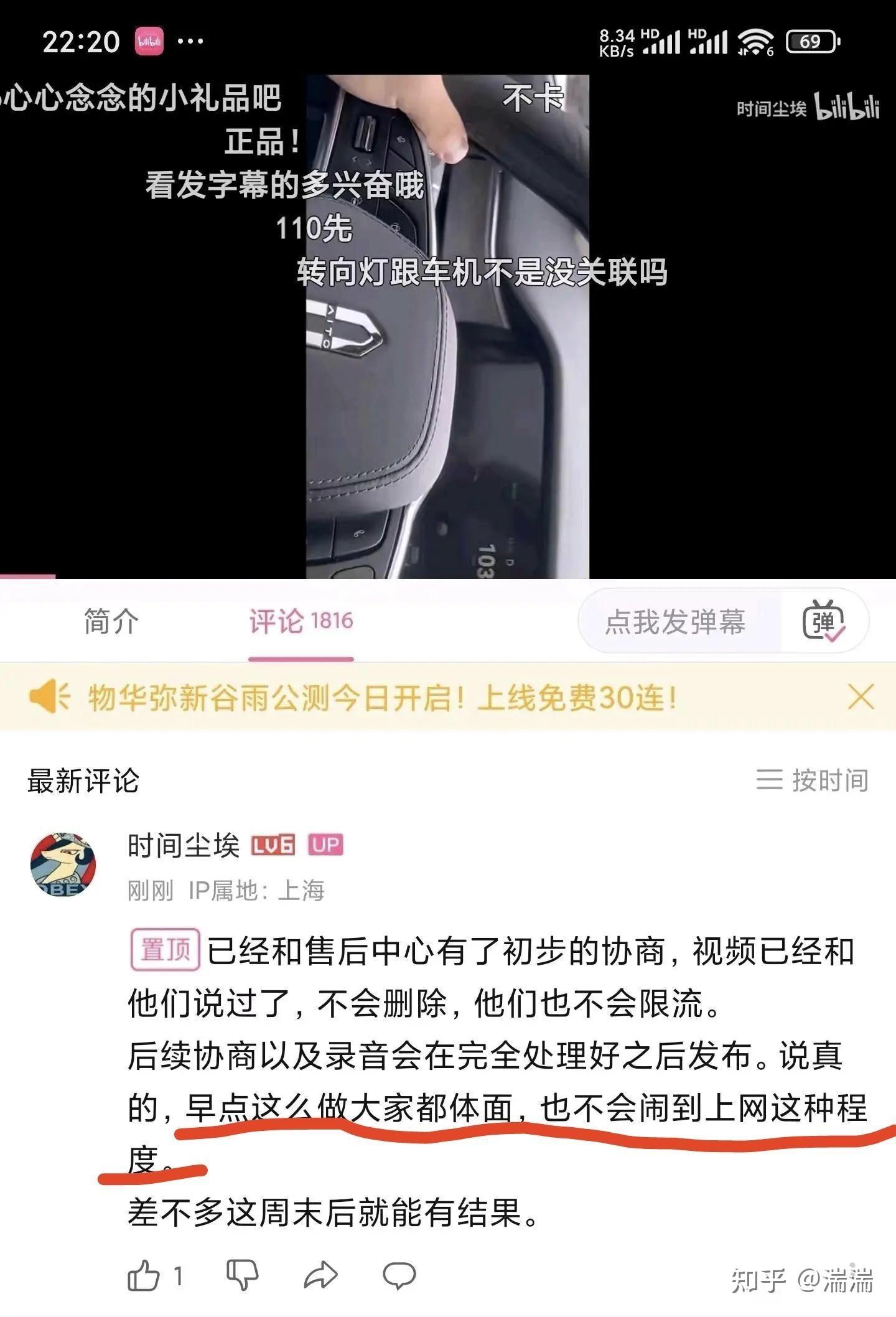Like the pinned comment by 时间尘埃
This screenshot has height=1317, width=896.
pyautogui.click(x=144, y=1277)
